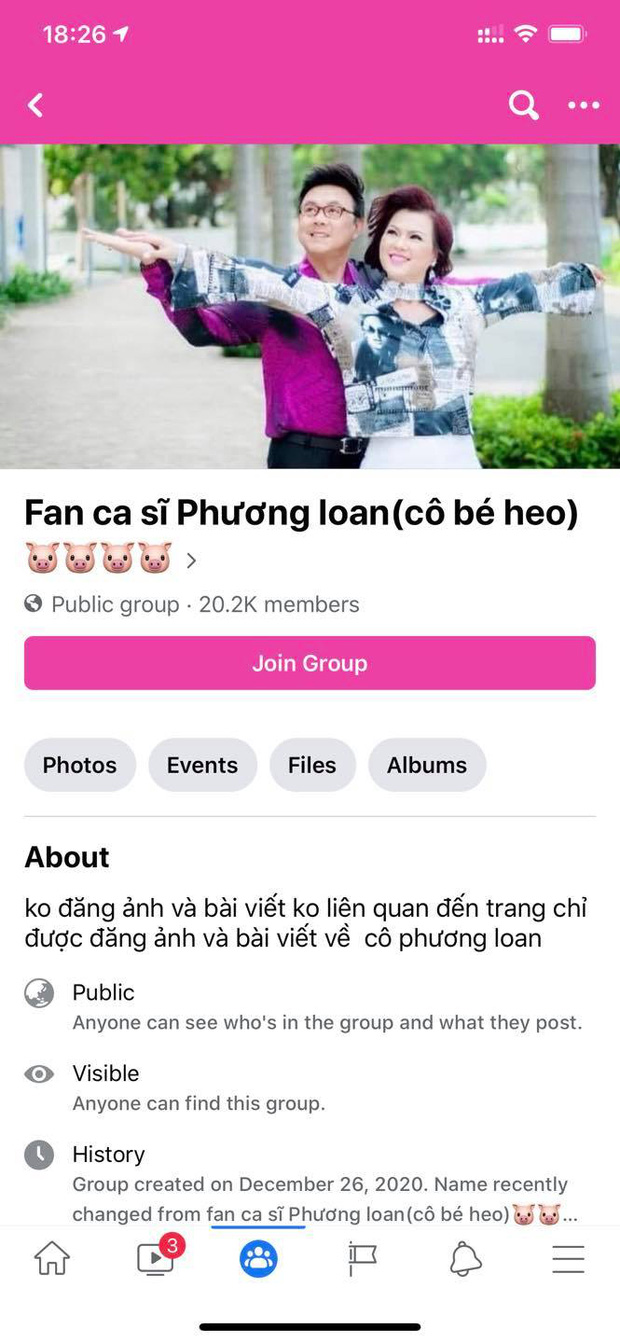This screenshot has width=620, height=1343.
Task: Open the Files chip
Action: click(312, 765)
